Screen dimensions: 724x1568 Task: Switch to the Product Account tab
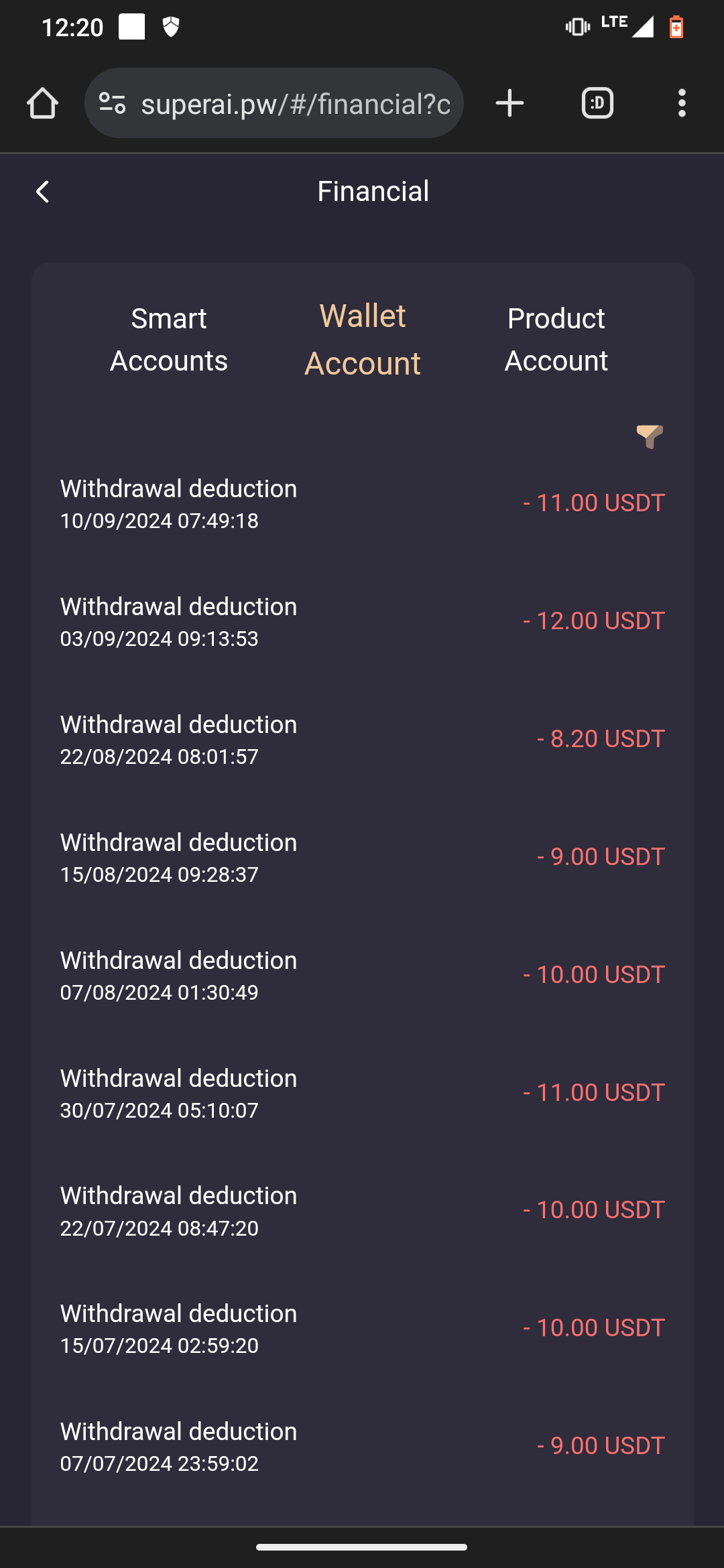tap(556, 340)
